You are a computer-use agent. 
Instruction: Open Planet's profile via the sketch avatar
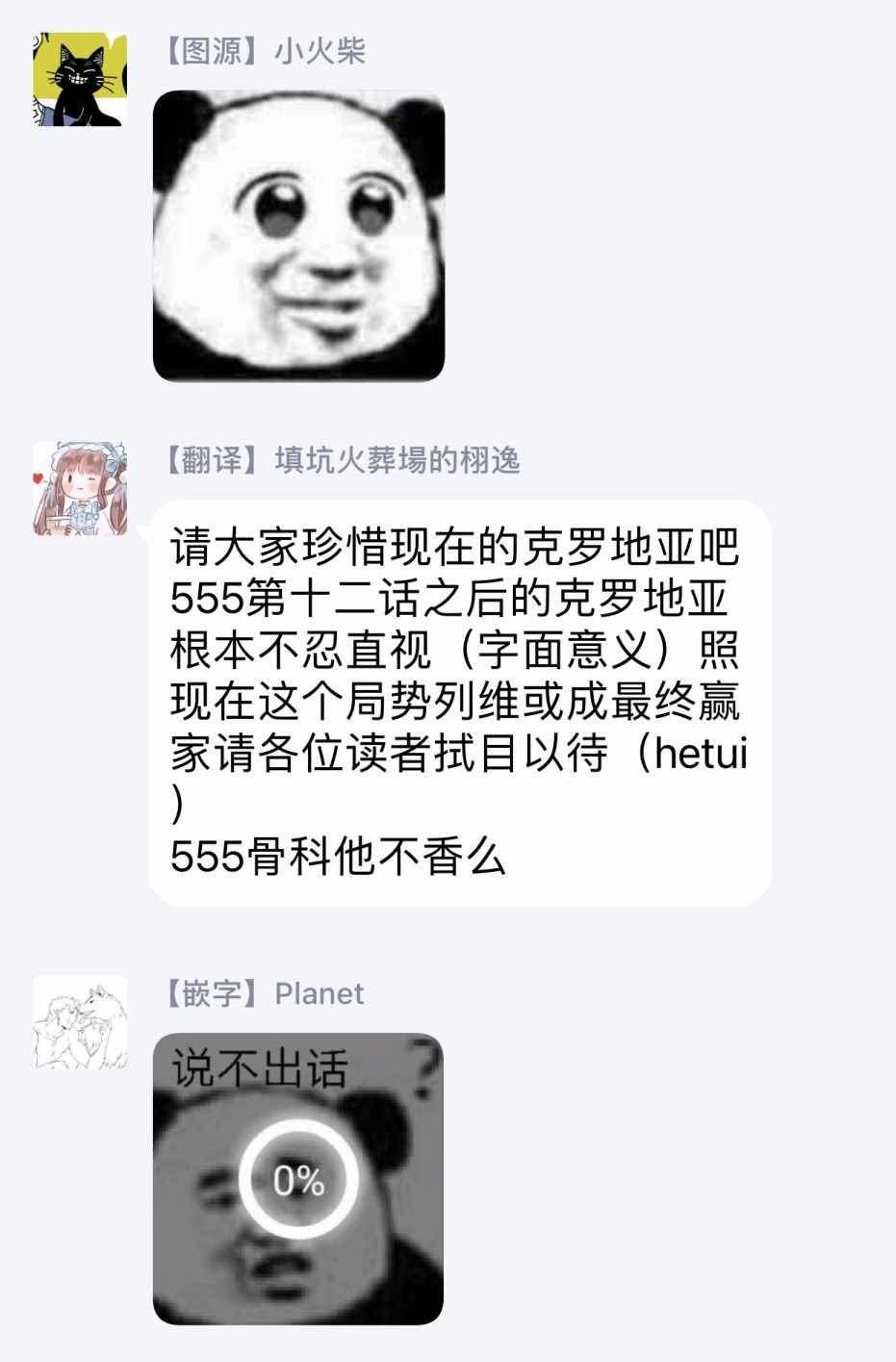pos(80,1022)
